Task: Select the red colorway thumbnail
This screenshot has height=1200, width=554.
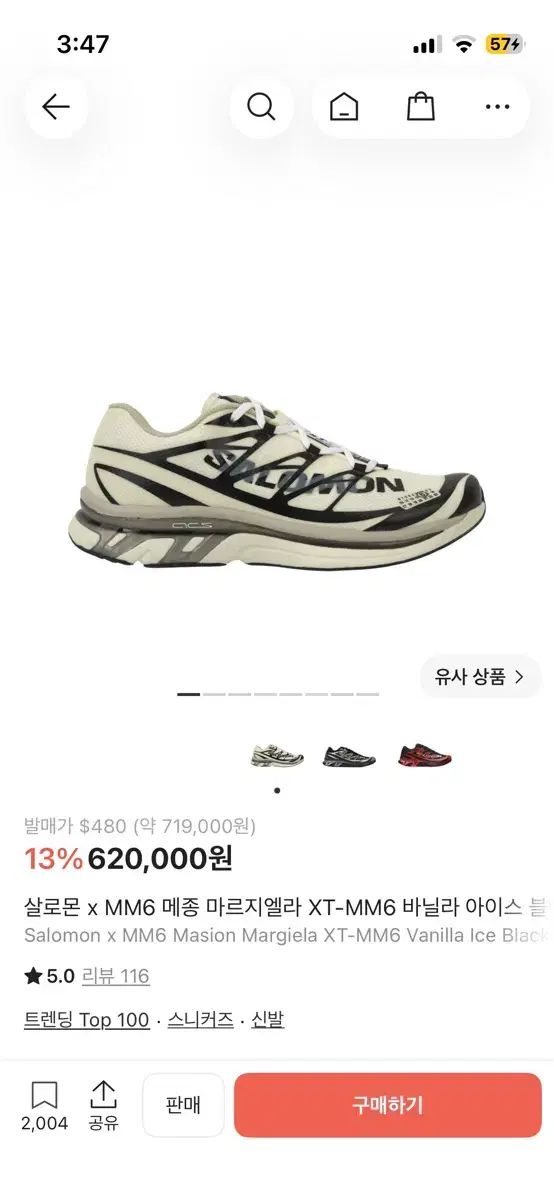Action: point(424,755)
